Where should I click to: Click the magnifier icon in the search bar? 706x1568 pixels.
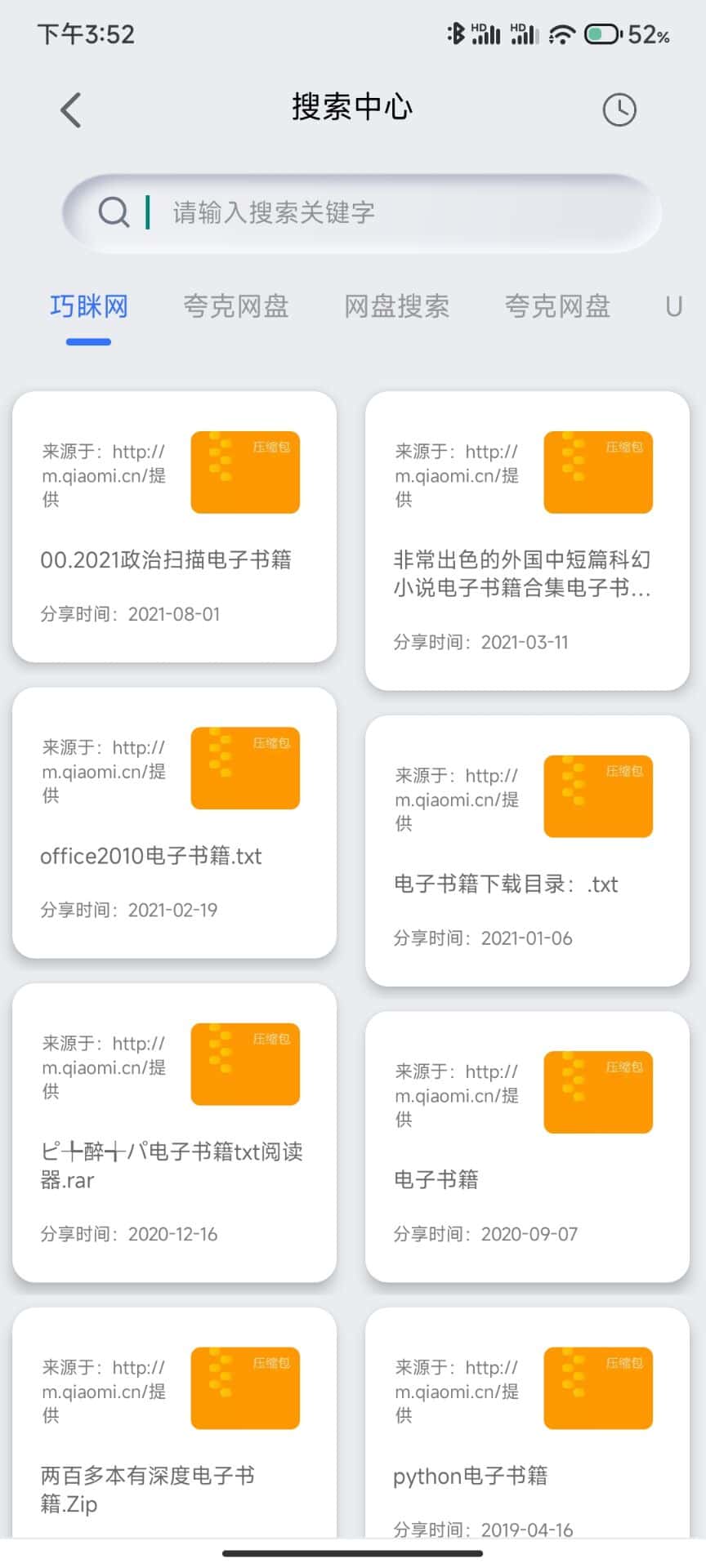click(114, 212)
